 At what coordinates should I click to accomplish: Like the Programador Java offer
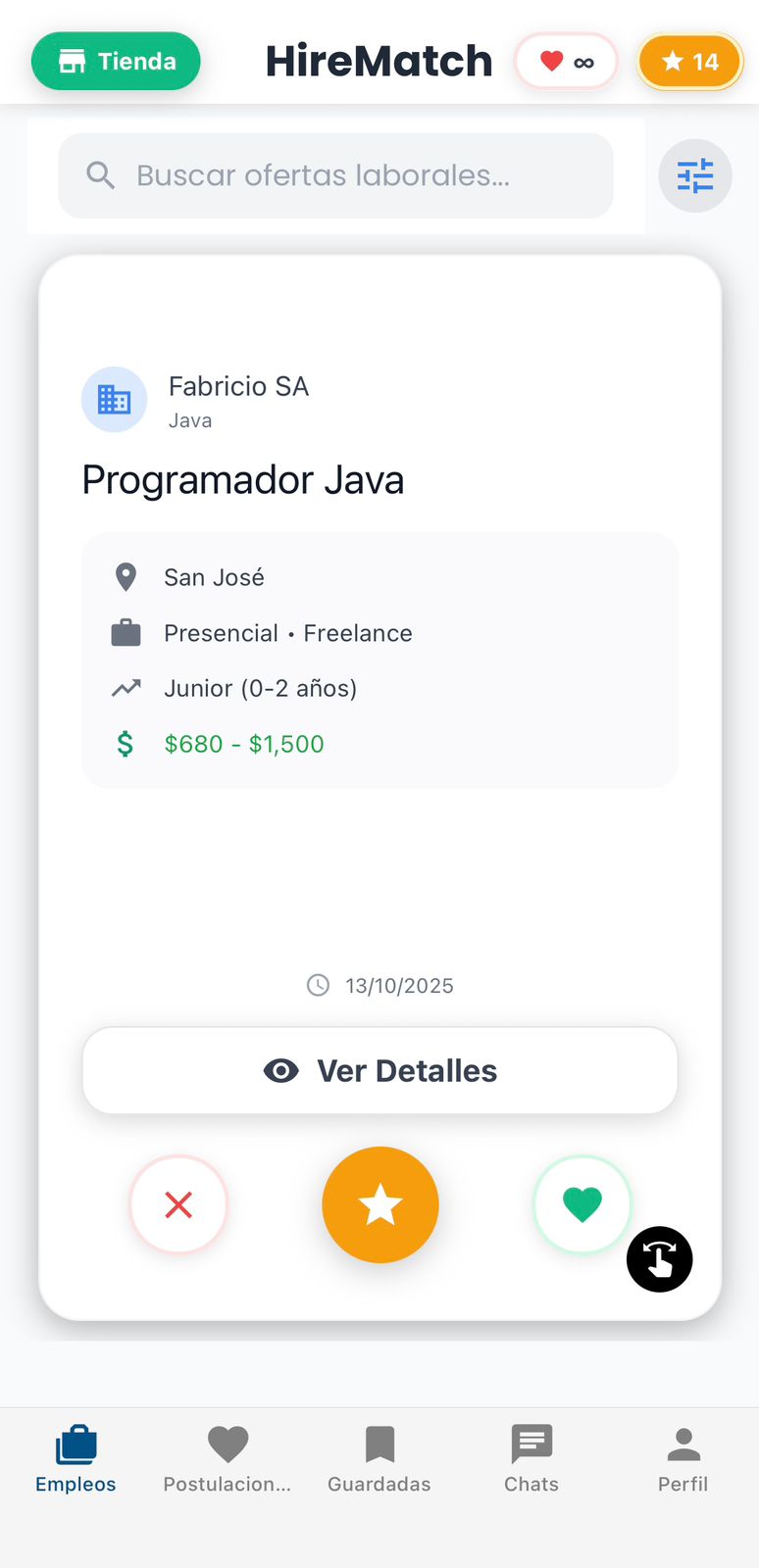point(582,1204)
